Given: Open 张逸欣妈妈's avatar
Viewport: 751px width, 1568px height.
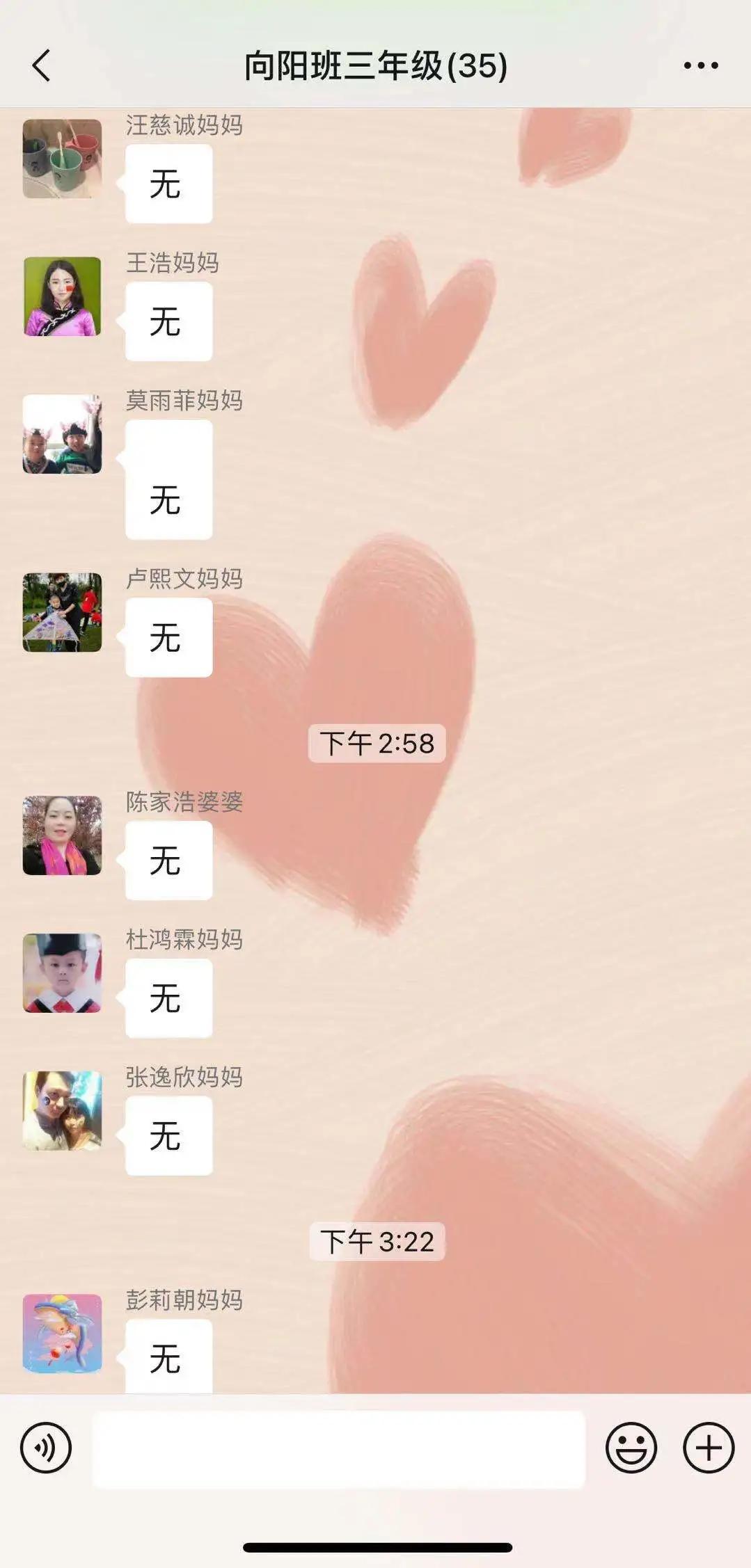Looking at the screenshot, I should [x=62, y=1110].
